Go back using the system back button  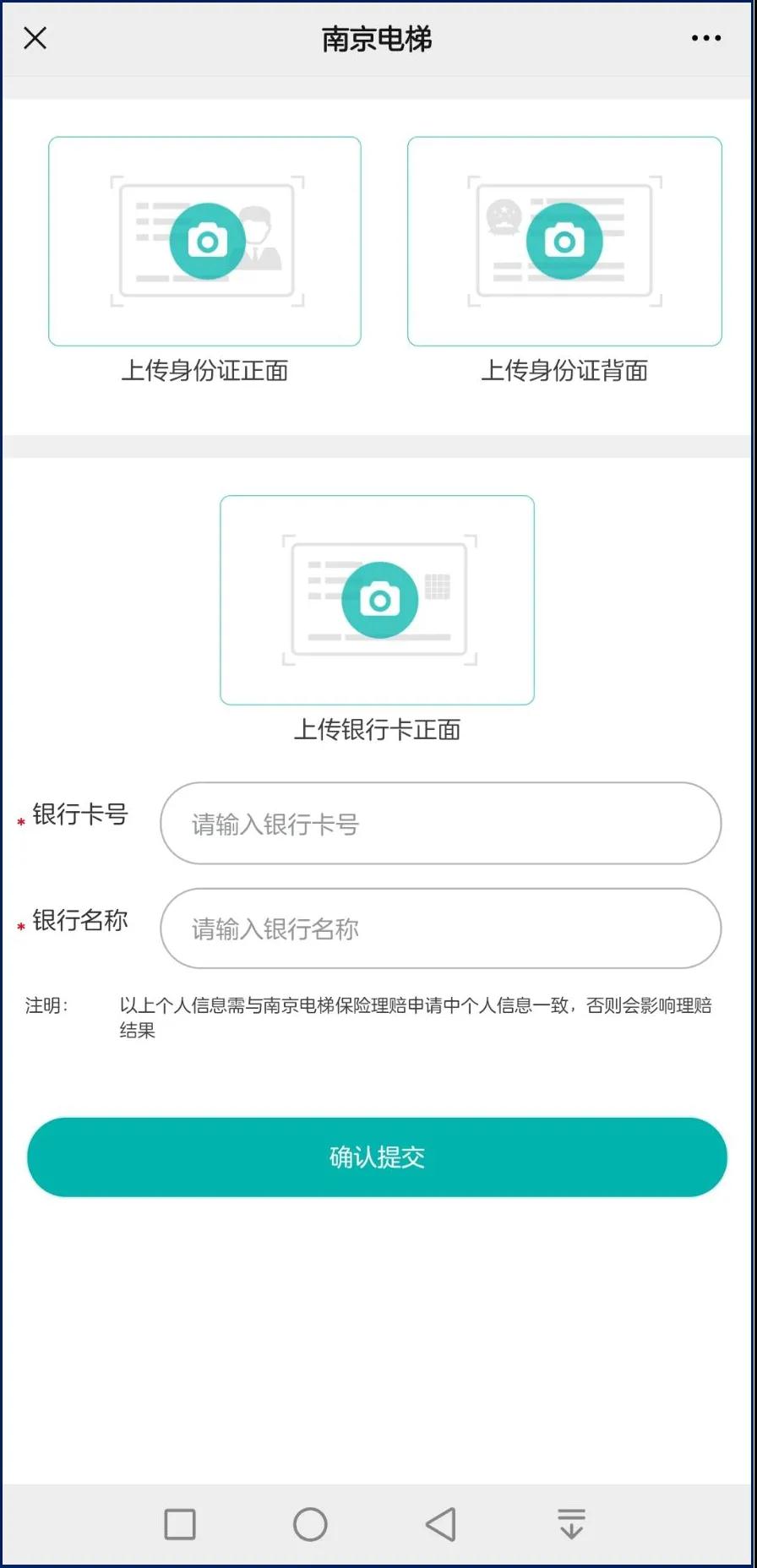point(441,1524)
